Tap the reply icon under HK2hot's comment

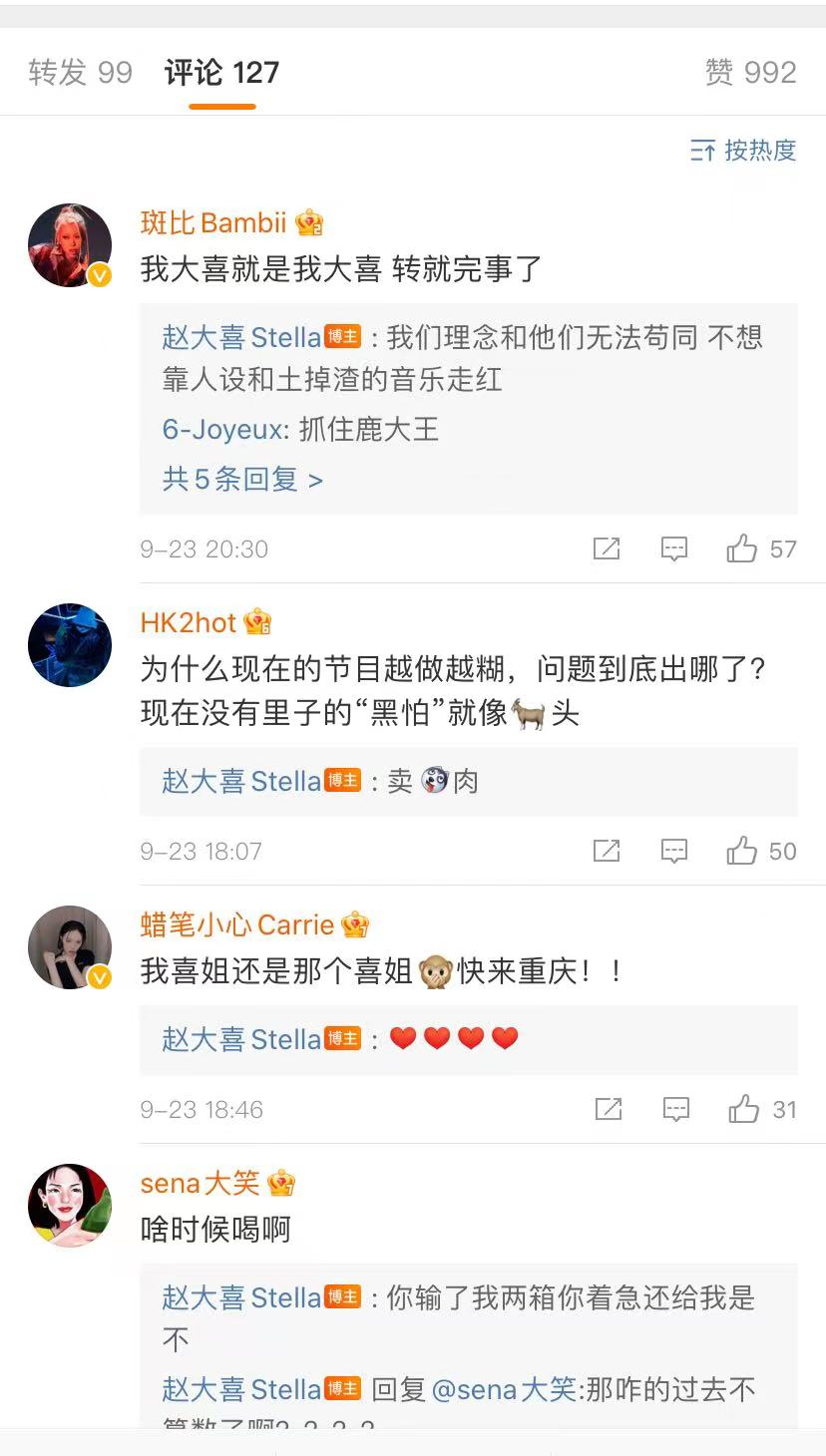tap(675, 851)
